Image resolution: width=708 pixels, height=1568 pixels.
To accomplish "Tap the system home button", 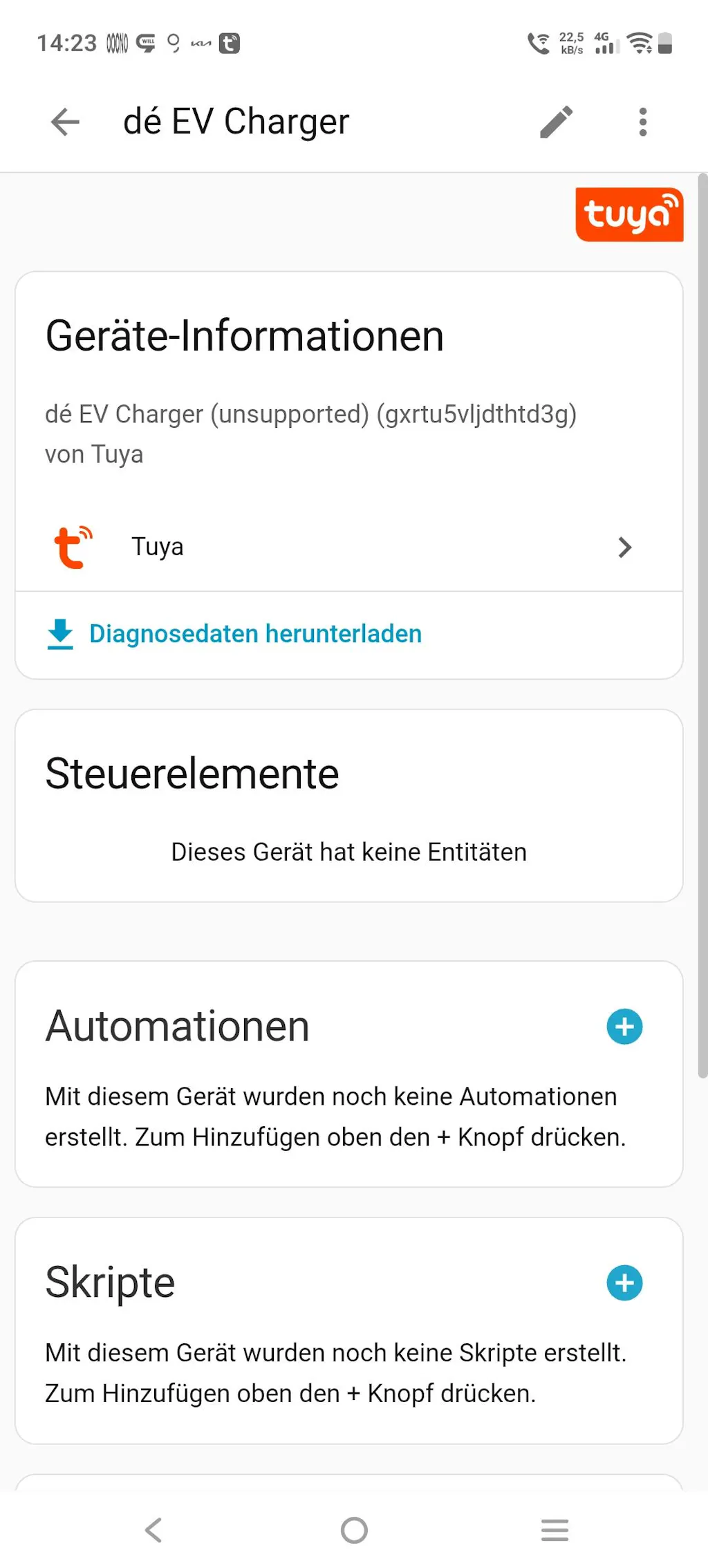I will pyautogui.click(x=354, y=1530).
